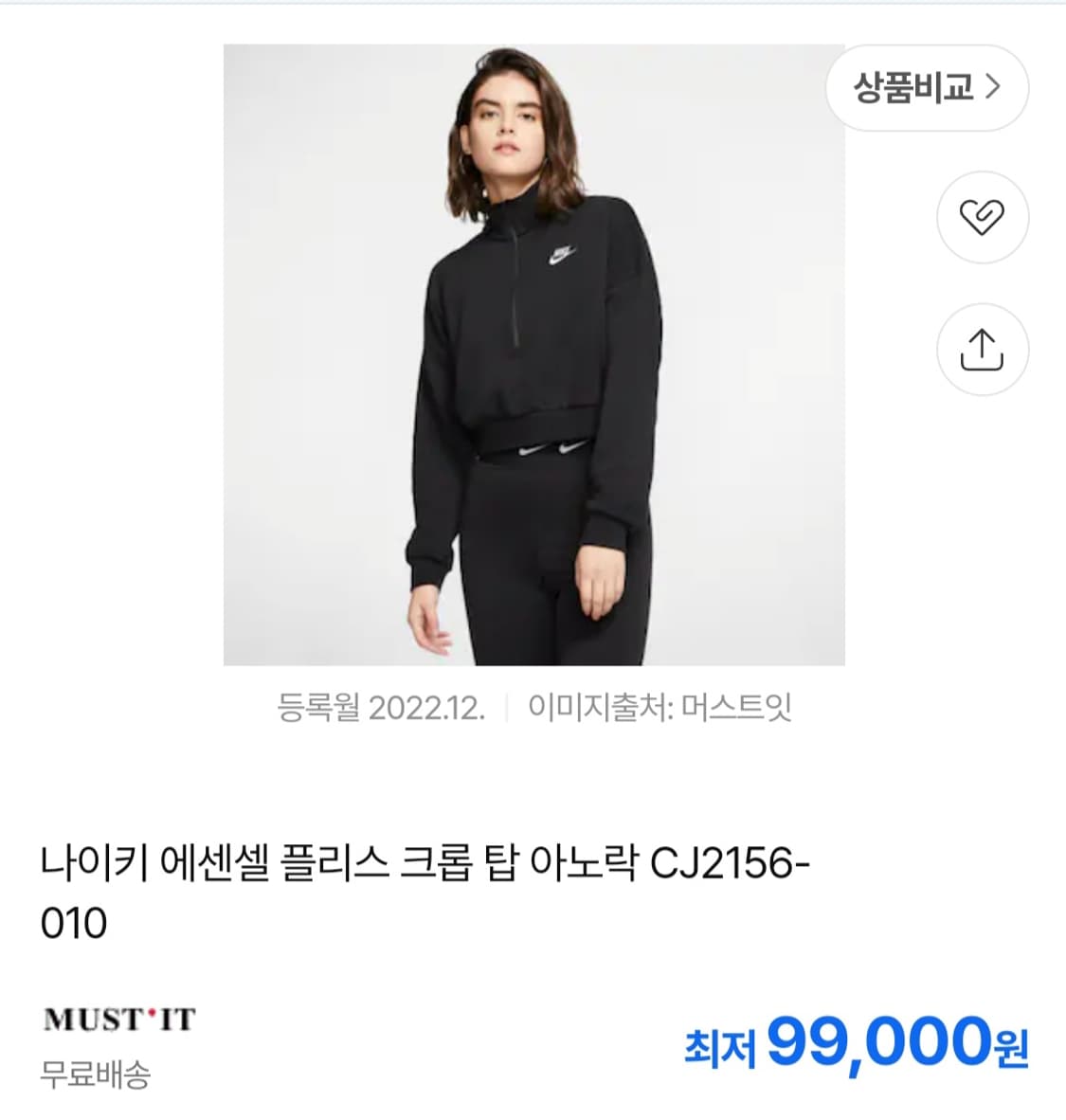Viewport: 1066px width, 1120px height.
Task: Click the share icon in the right column
Action: coord(982,350)
